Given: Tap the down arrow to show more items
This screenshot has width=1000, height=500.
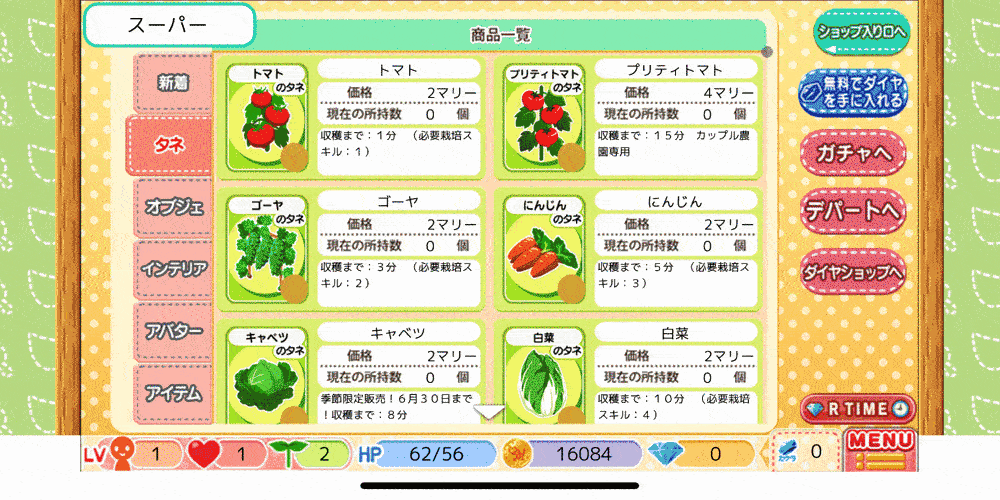Looking at the screenshot, I should pos(490,412).
